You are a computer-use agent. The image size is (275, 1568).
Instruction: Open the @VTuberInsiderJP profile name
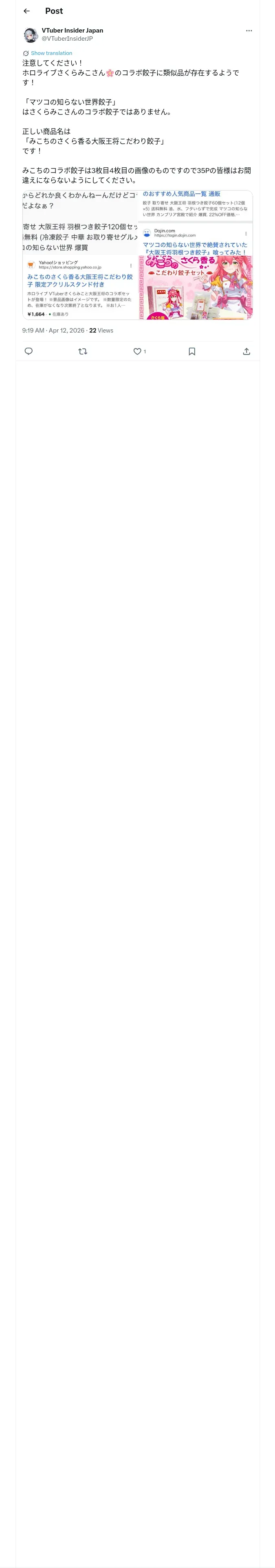click(67, 38)
